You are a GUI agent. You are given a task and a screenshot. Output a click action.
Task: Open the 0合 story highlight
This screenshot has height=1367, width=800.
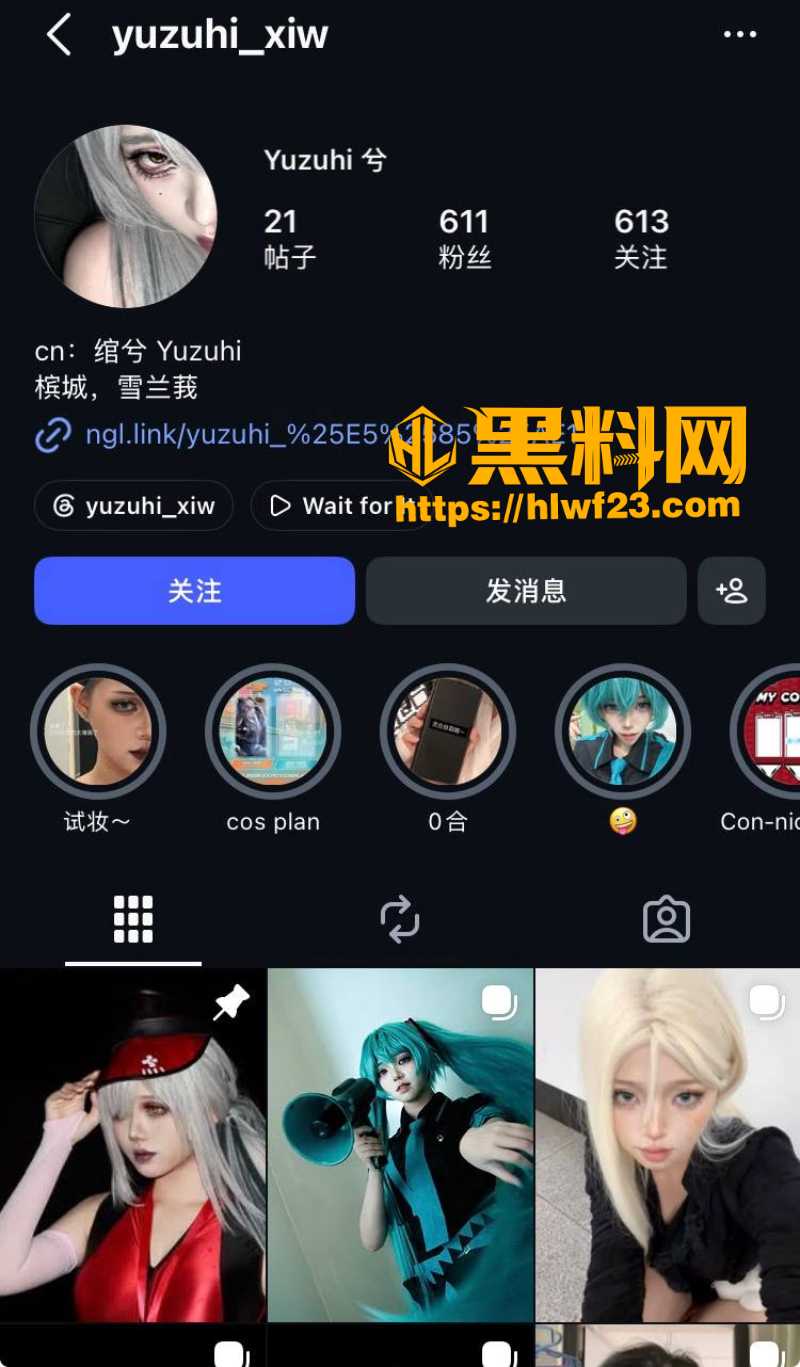click(x=448, y=732)
